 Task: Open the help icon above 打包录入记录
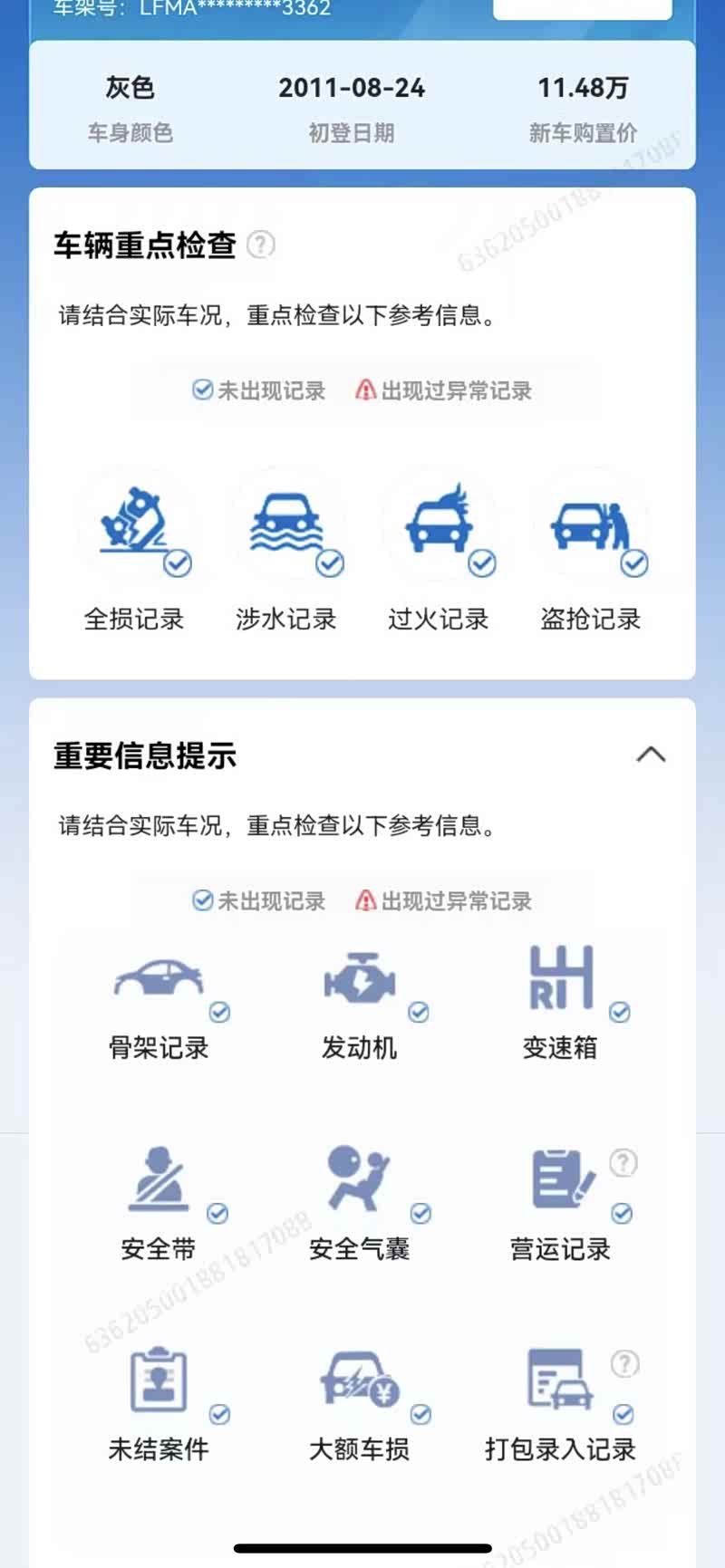pyautogui.click(x=623, y=1363)
